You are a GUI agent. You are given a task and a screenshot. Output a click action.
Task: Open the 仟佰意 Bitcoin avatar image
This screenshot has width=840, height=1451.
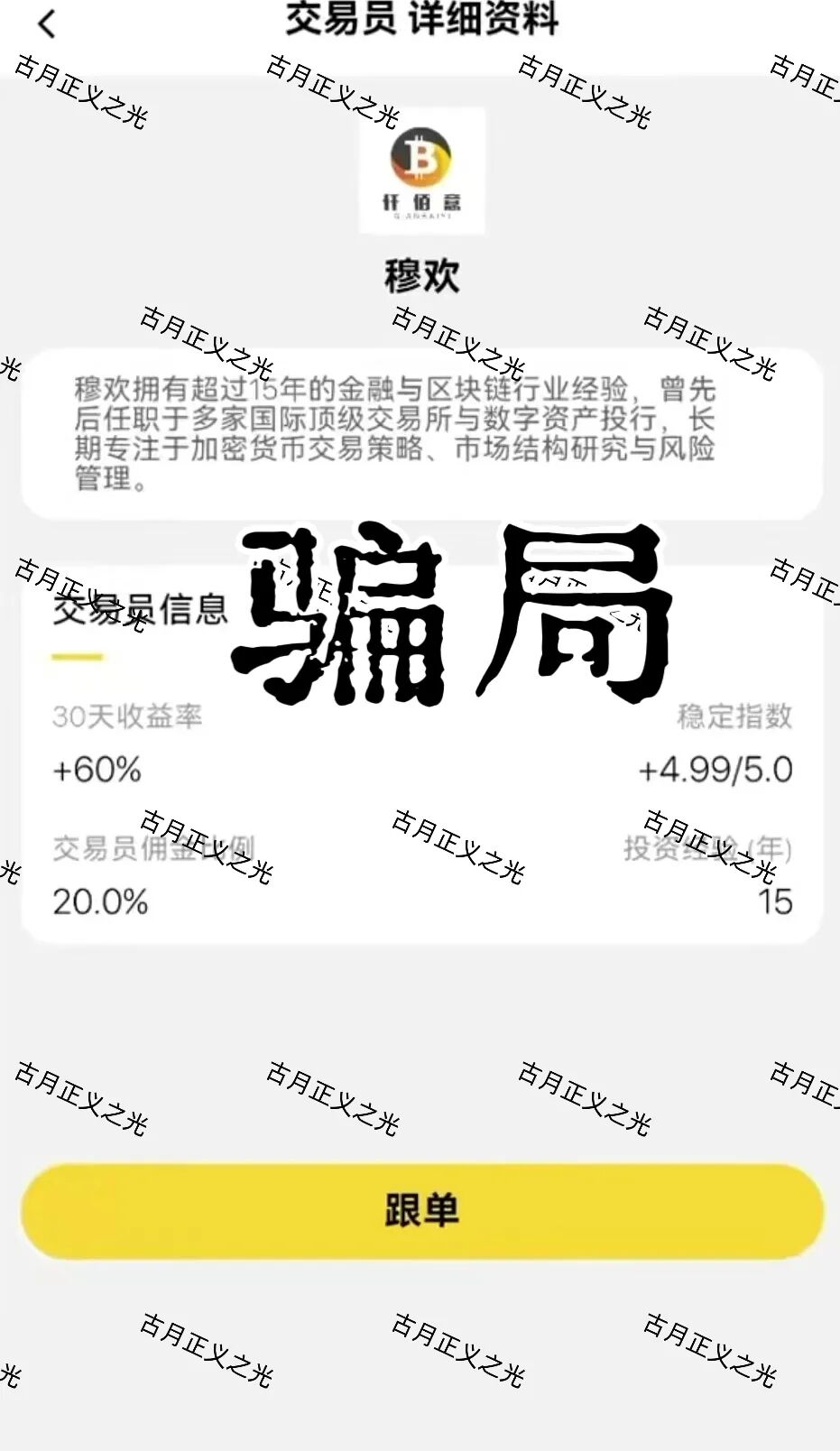(x=420, y=171)
